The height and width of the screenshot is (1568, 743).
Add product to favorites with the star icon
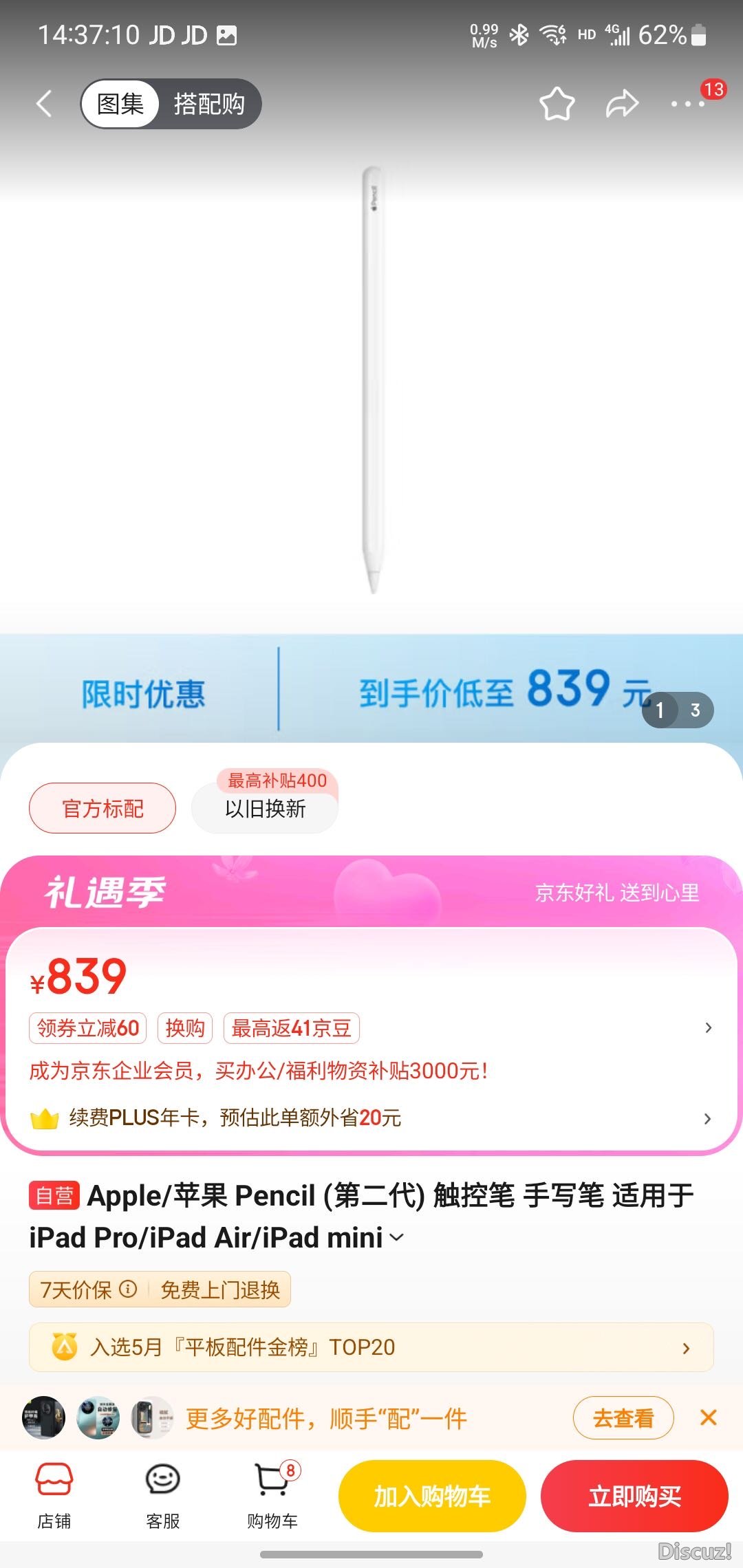pyautogui.click(x=556, y=105)
